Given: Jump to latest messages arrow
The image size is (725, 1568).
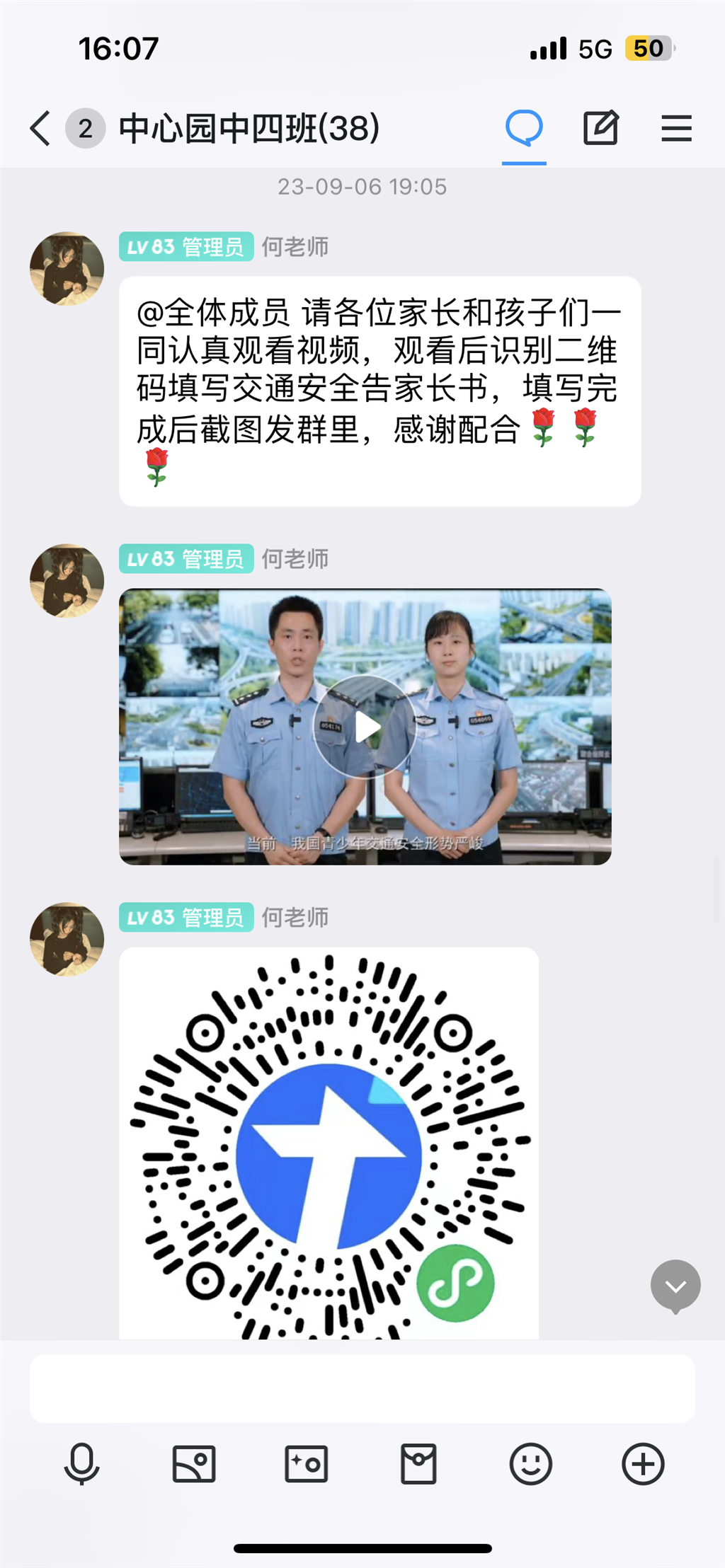Looking at the screenshot, I should (675, 1286).
